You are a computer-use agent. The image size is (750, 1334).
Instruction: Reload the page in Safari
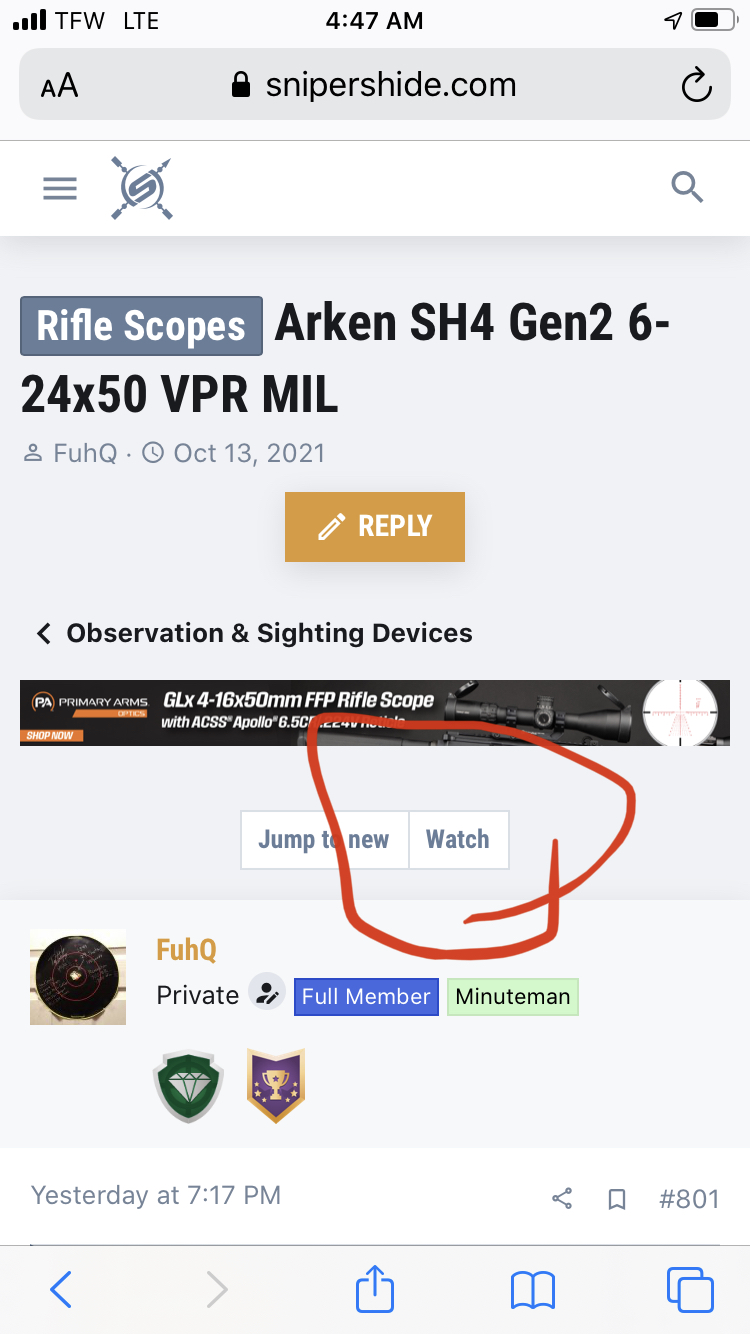(696, 85)
